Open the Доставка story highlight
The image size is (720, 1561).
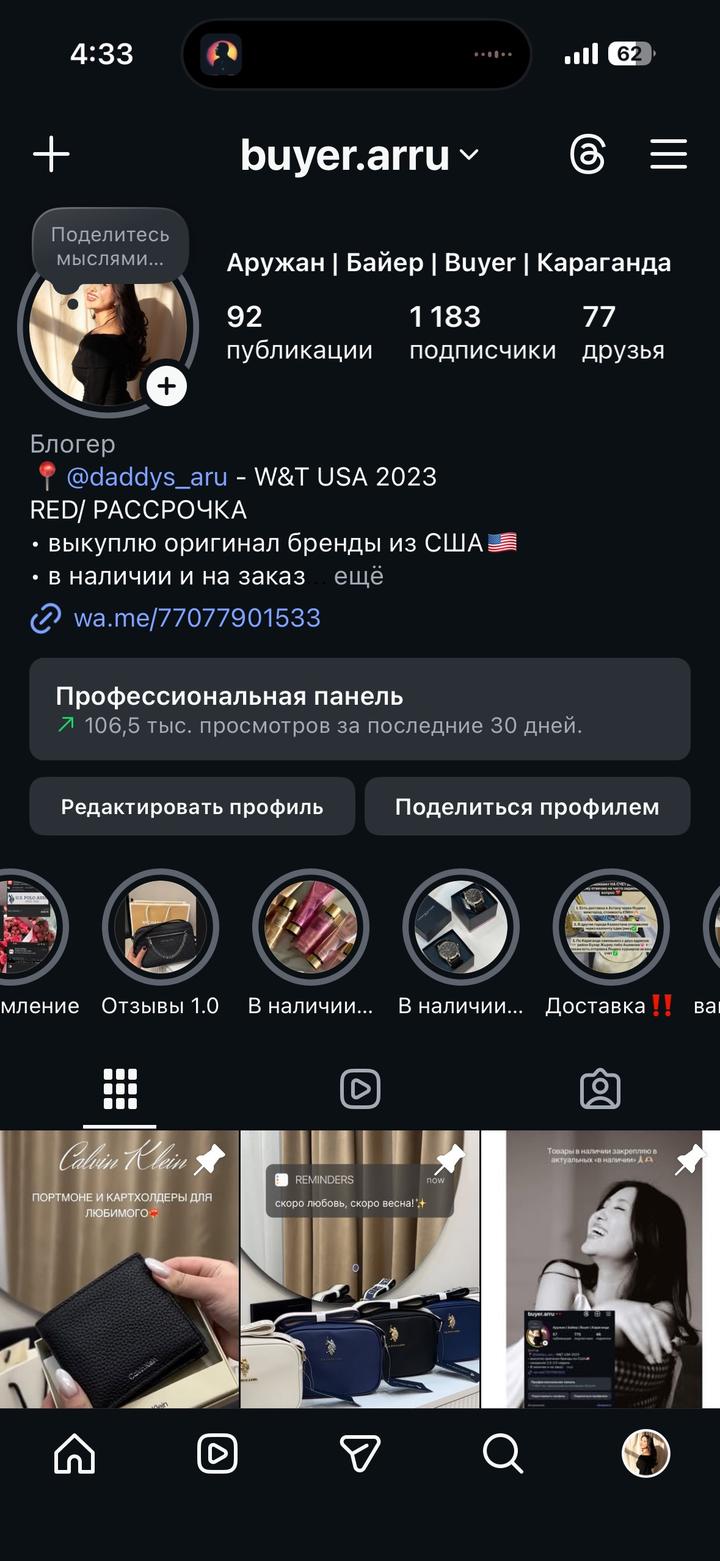pyautogui.click(x=610, y=927)
